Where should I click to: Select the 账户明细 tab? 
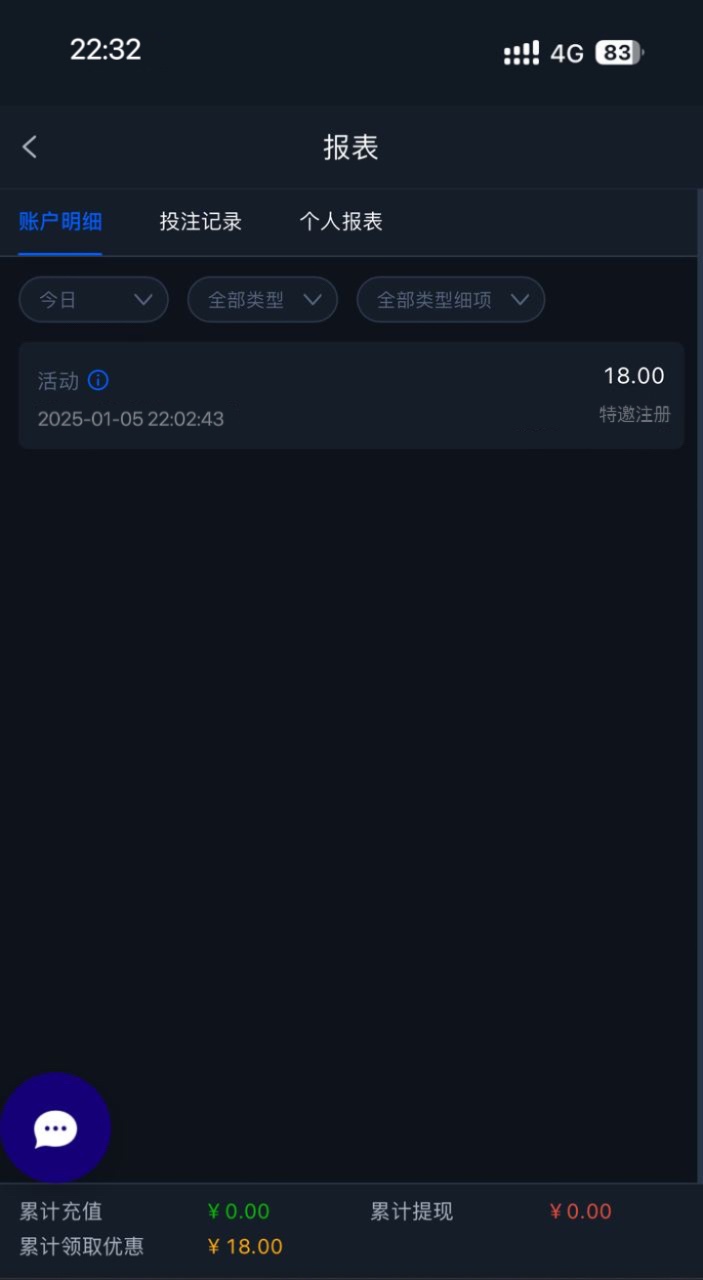pyautogui.click(x=60, y=221)
